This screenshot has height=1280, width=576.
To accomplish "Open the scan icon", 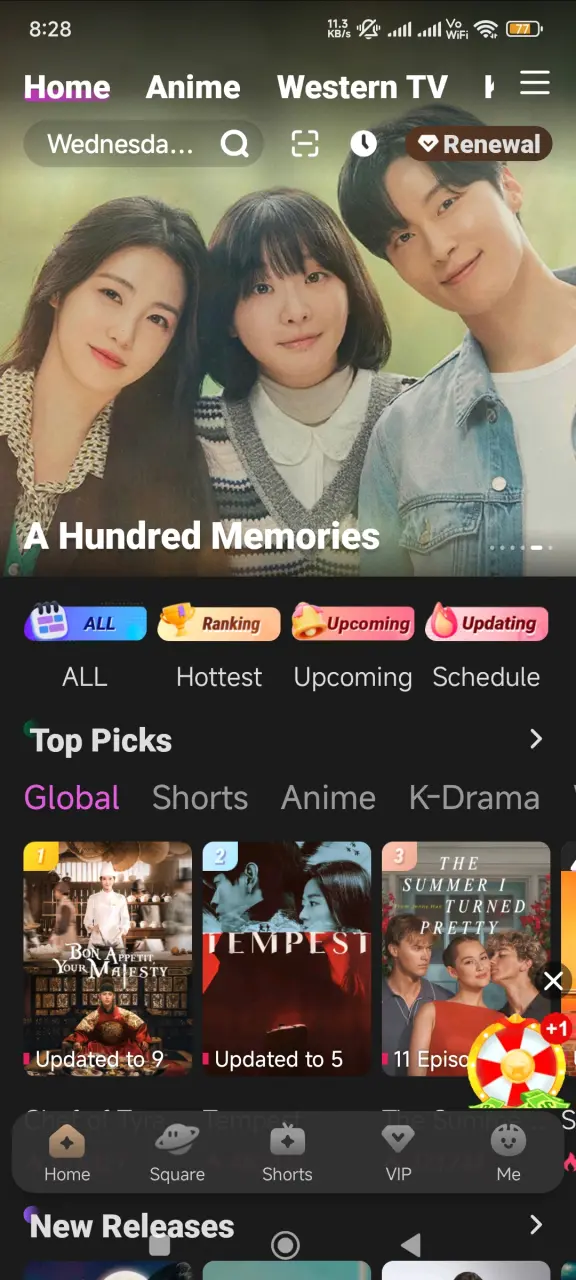I will coord(305,144).
